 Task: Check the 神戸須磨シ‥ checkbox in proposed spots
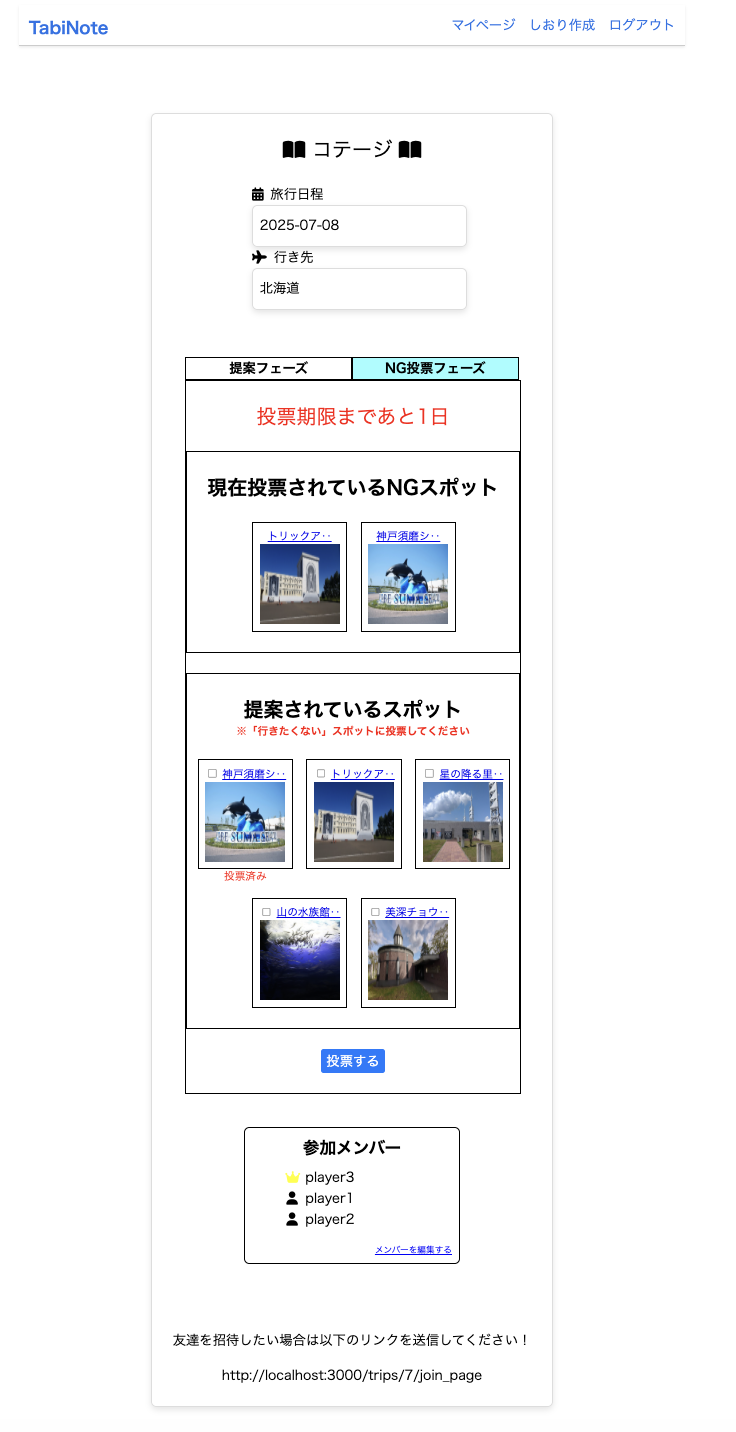click(212, 774)
